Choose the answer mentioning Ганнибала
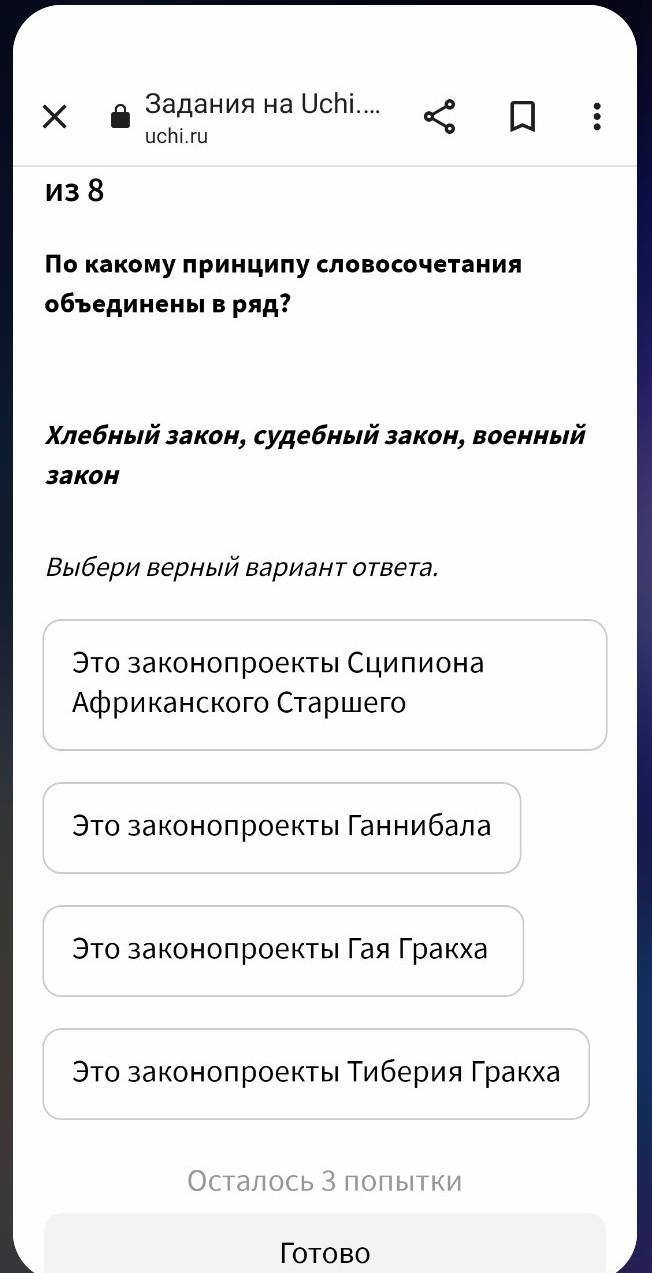Image resolution: width=652 pixels, height=1273 pixels. click(x=282, y=828)
